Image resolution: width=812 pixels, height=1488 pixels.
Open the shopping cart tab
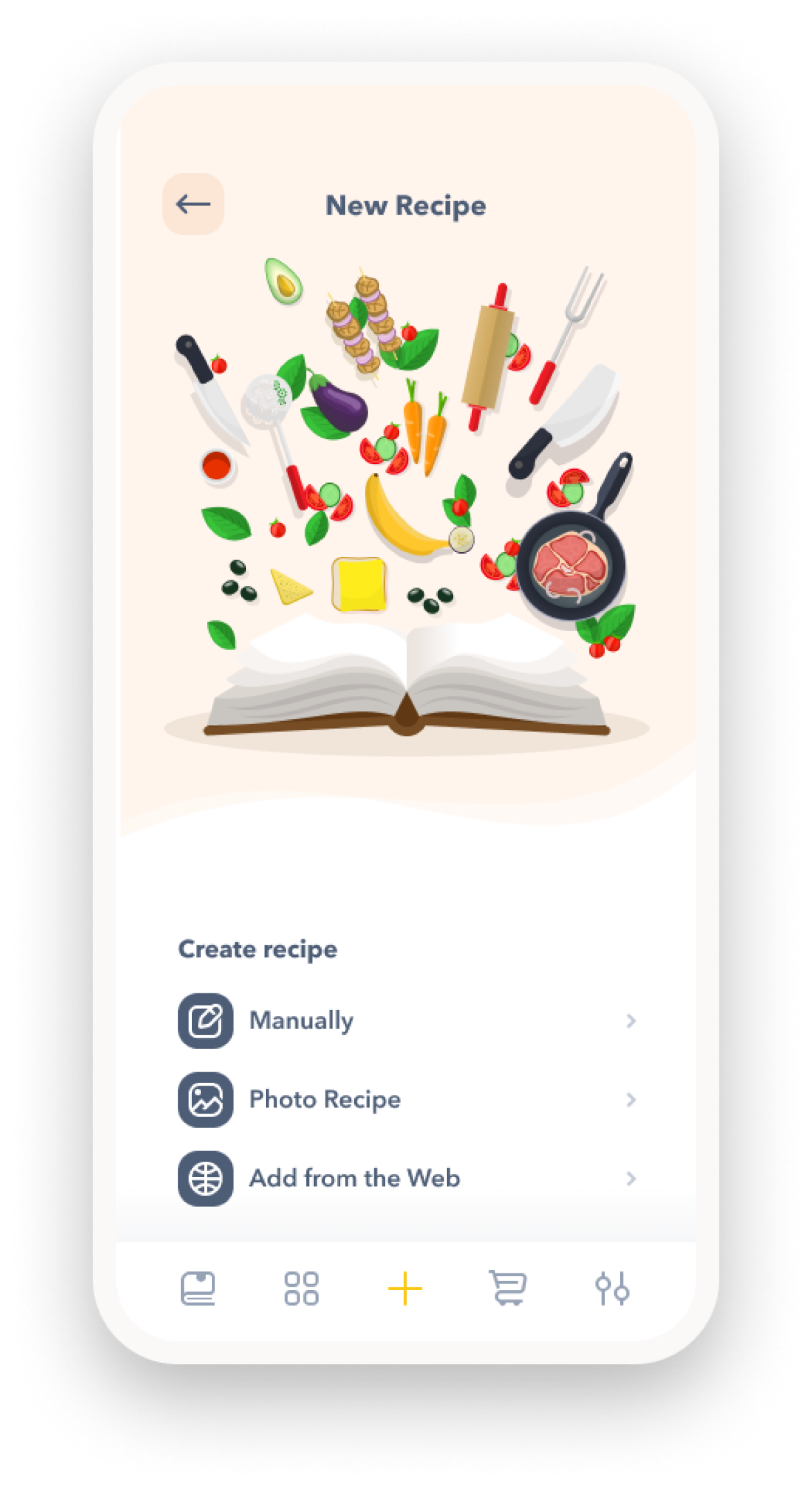click(x=508, y=1288)
